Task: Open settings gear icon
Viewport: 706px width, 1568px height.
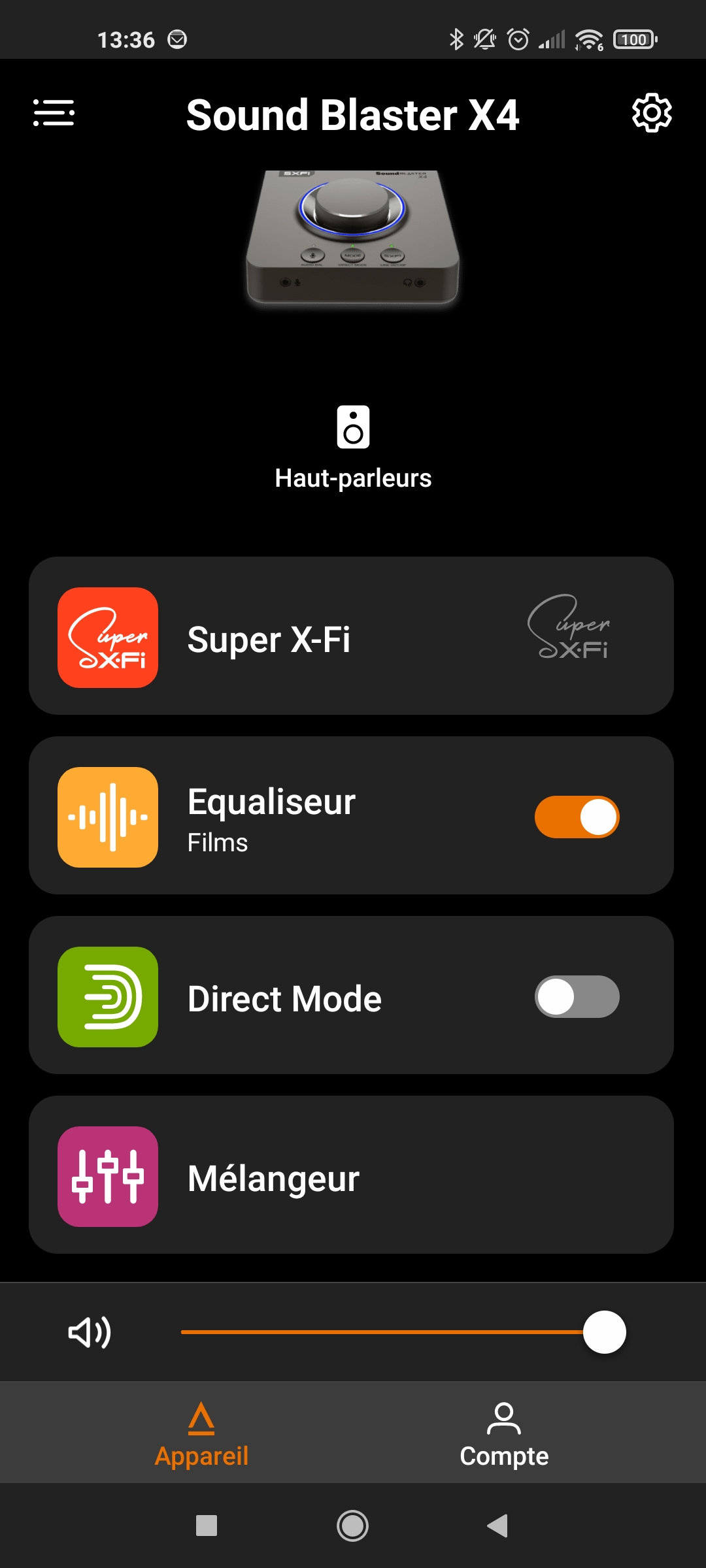Action: coord(652,113)
